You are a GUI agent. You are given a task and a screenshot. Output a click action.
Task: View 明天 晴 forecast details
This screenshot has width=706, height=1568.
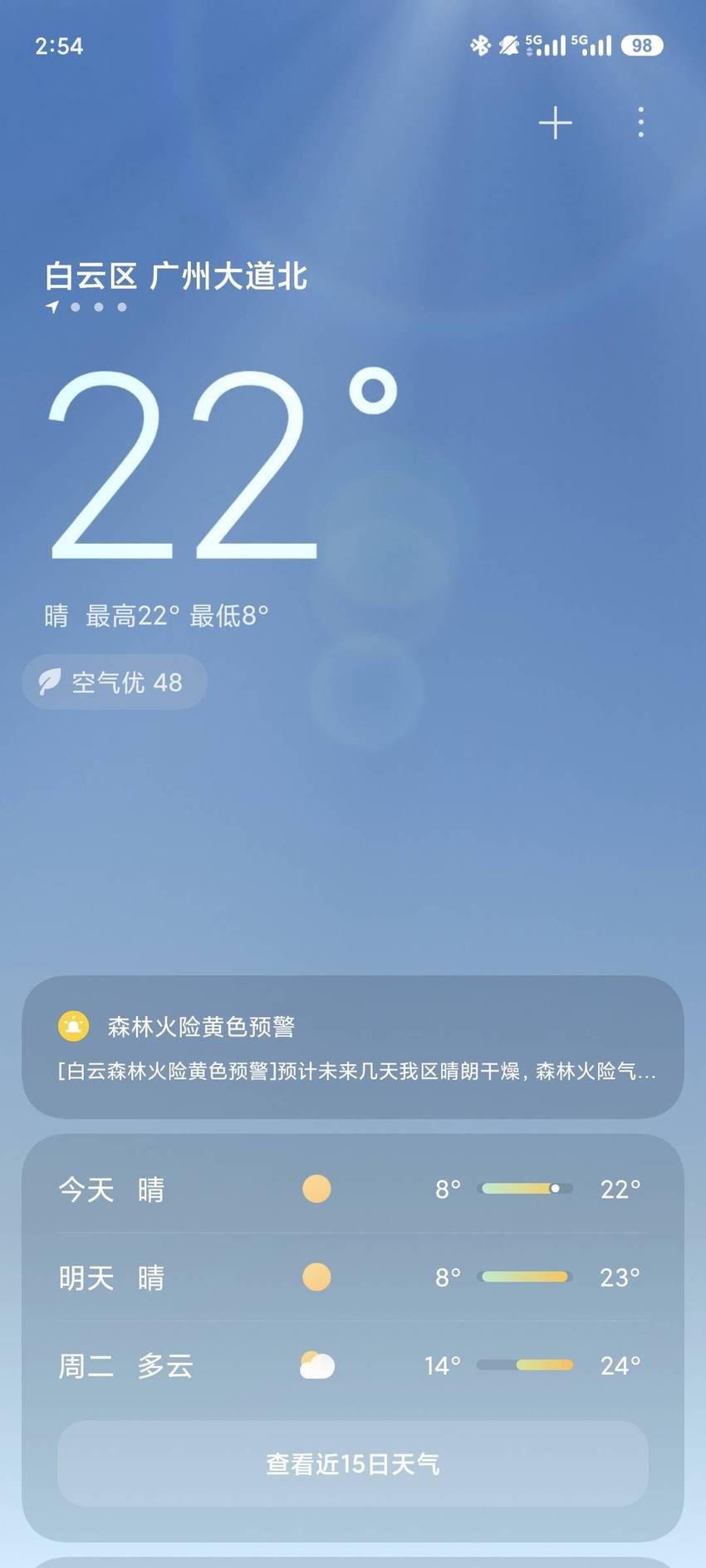353,1277
